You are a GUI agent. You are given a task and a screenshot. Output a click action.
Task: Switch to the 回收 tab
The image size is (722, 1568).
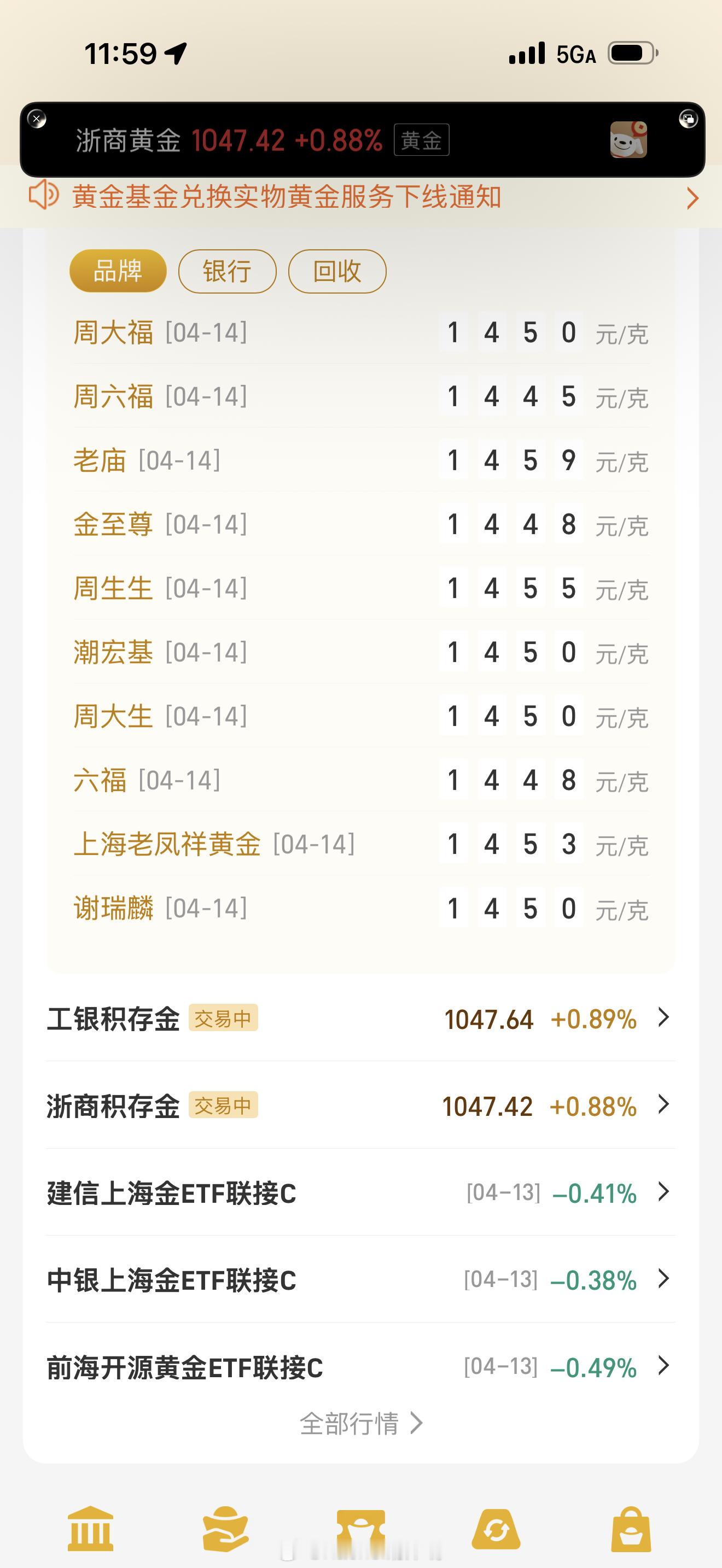pos(337,272)
